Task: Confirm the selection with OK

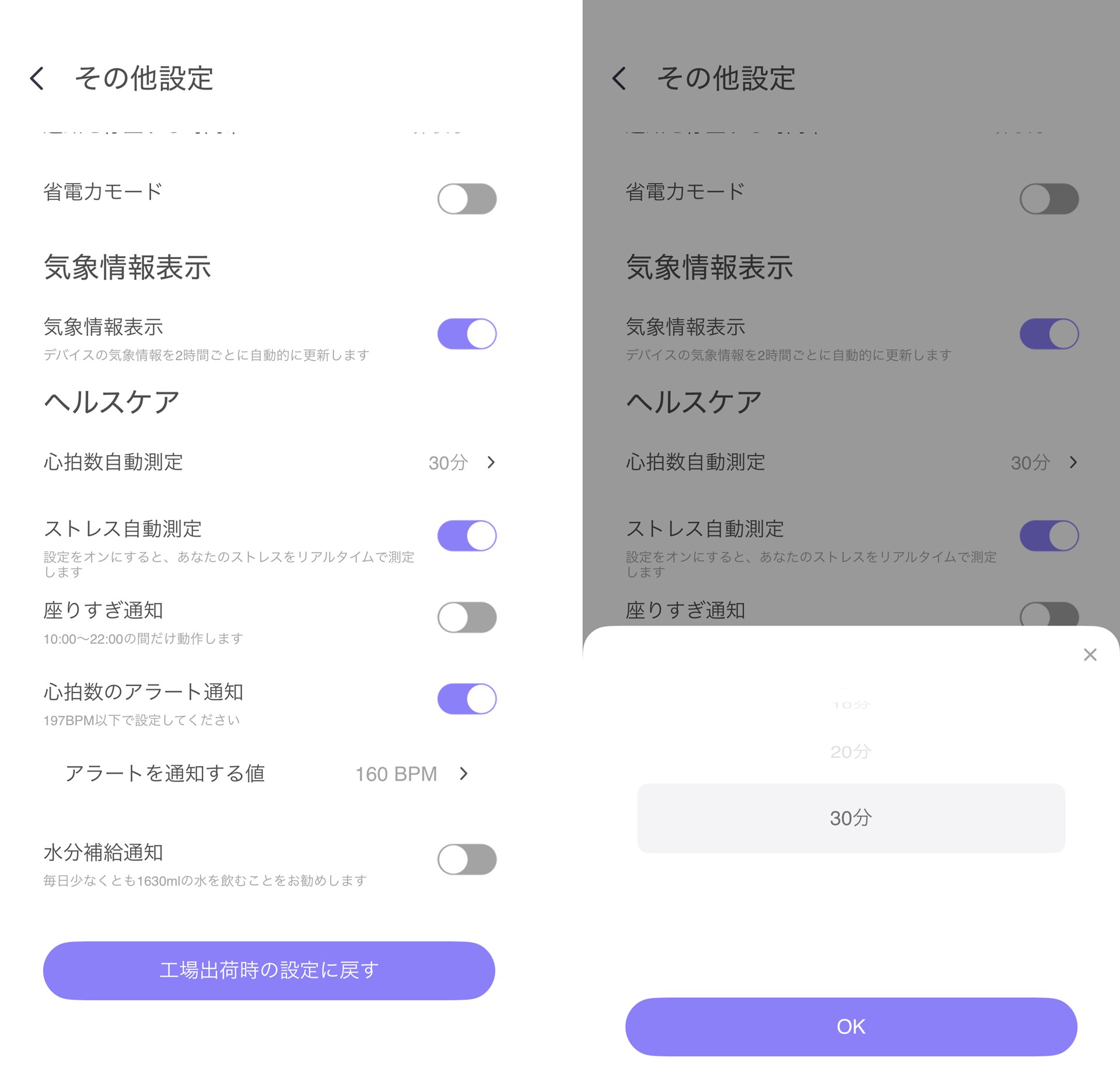Action: tap(850, 1026)
